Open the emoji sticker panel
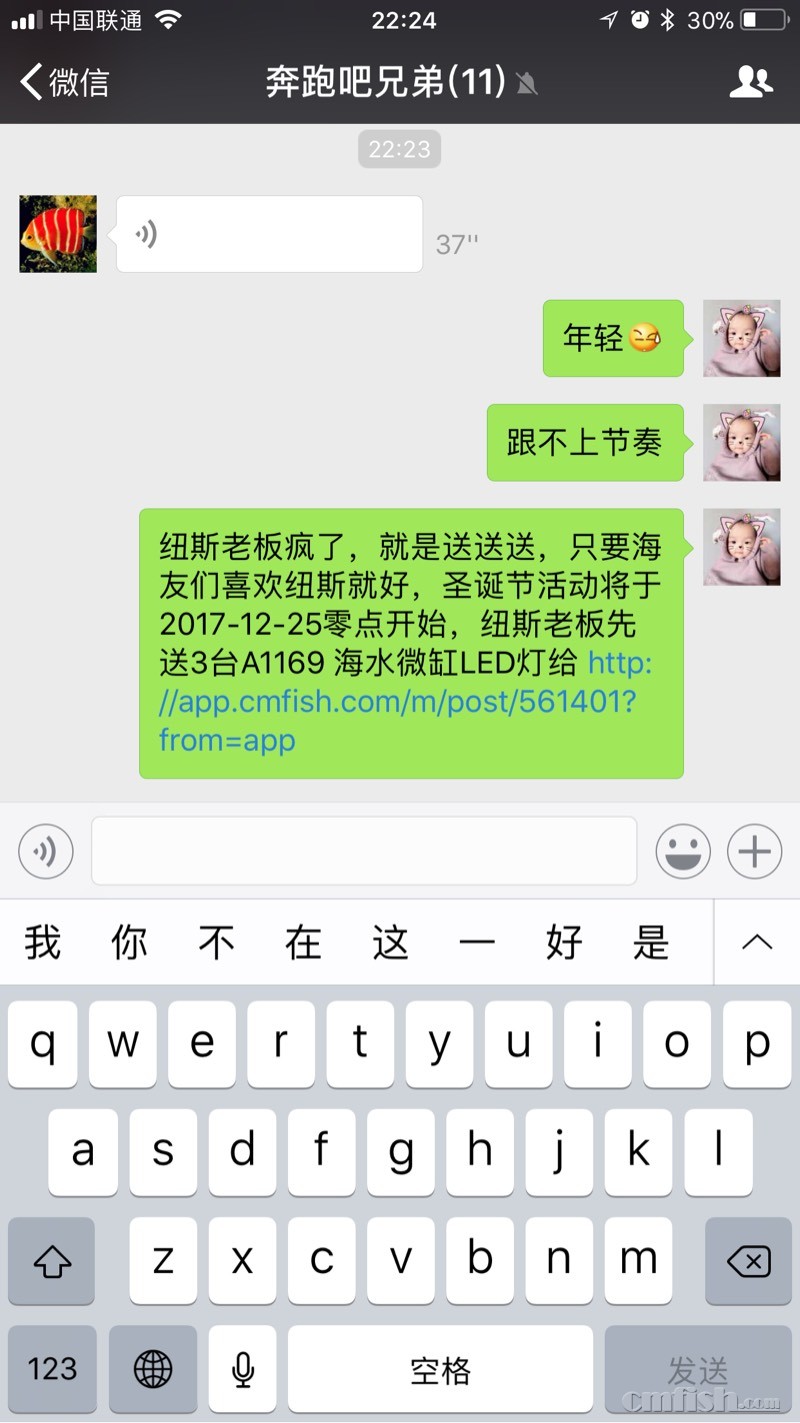The height and width of the screenshot is (1423, 800). 683,852
